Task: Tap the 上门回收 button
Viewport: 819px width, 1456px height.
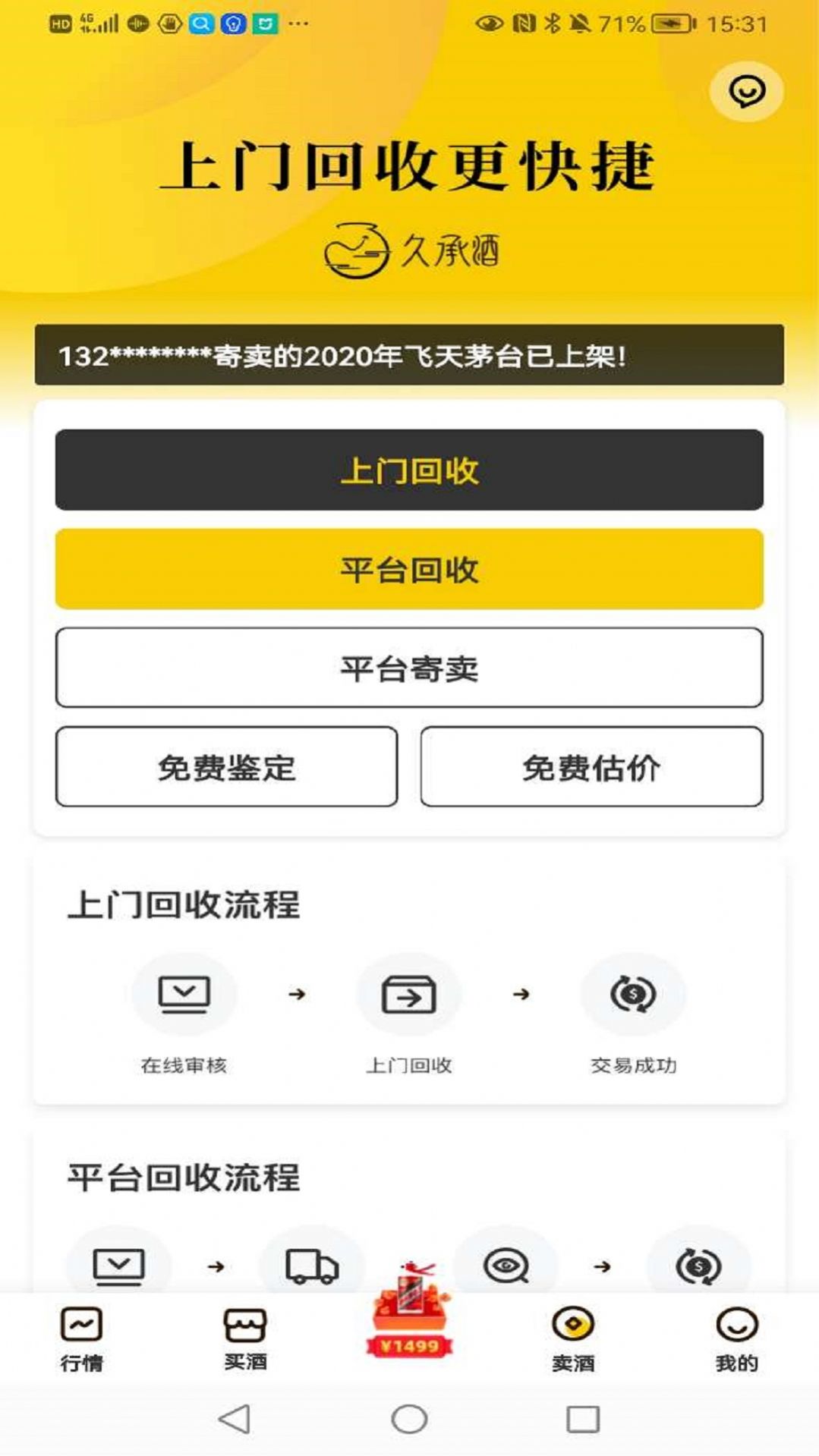Action: point(409,470)
